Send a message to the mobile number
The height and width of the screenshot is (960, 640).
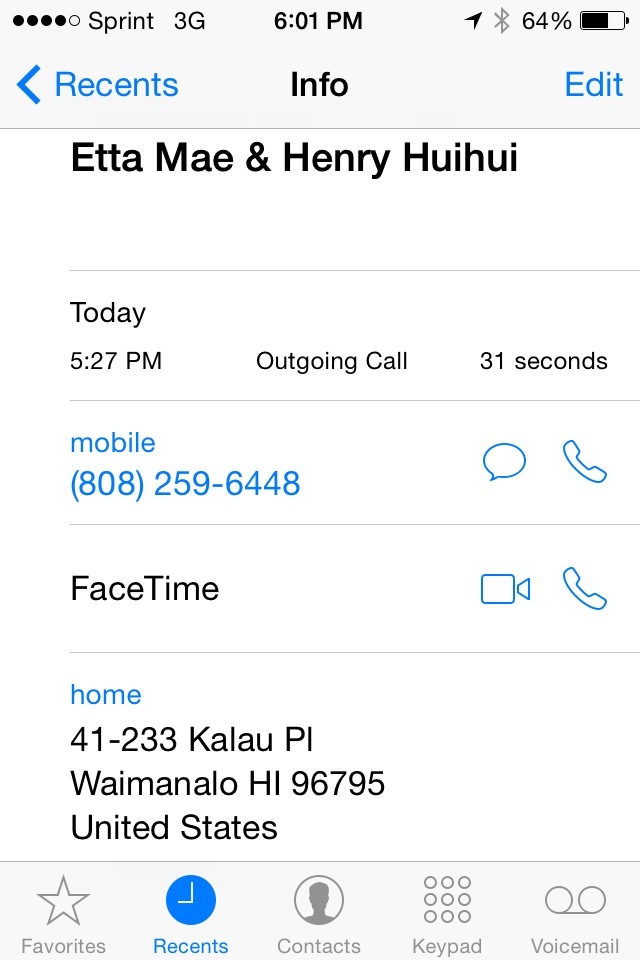504,462
